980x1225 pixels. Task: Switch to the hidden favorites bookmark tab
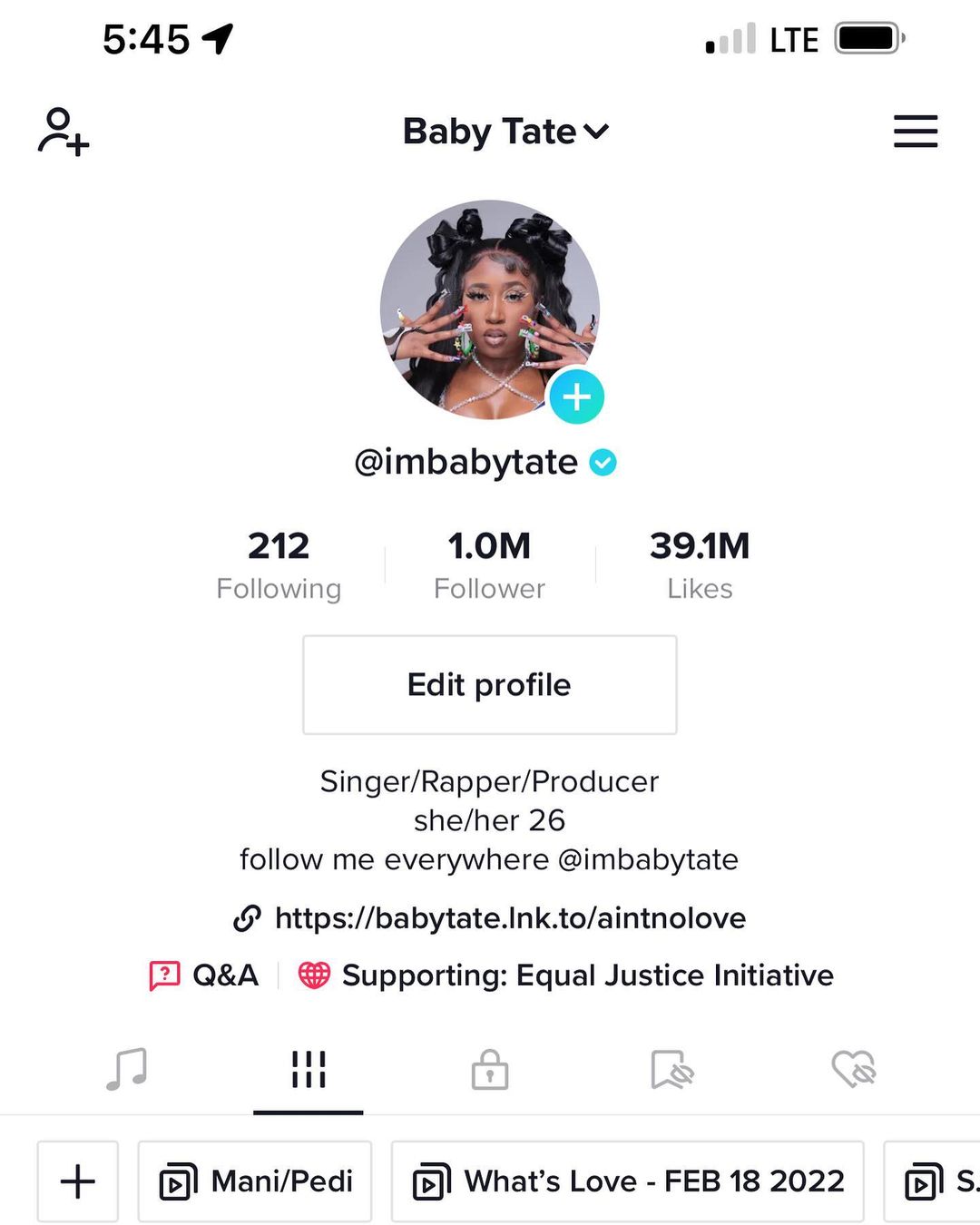671,1069
